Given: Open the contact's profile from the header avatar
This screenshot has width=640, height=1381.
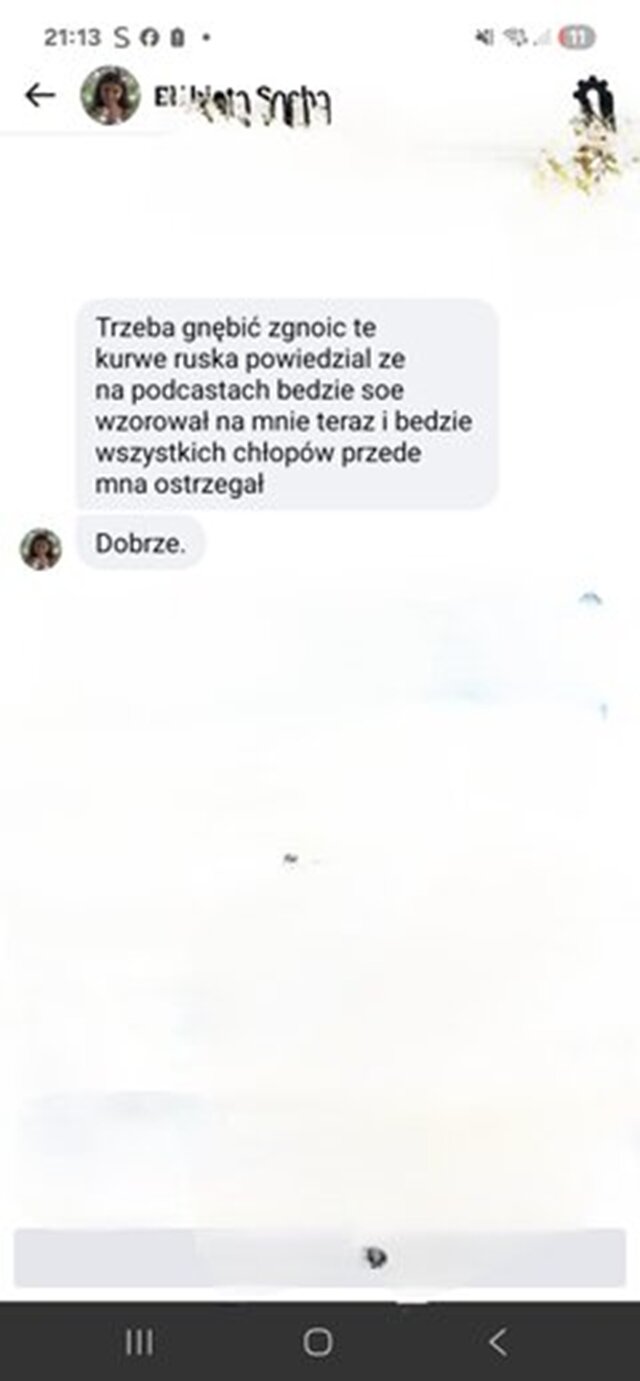Looking at the screenshot, I should pyautogui.click(x=110, y=95).
